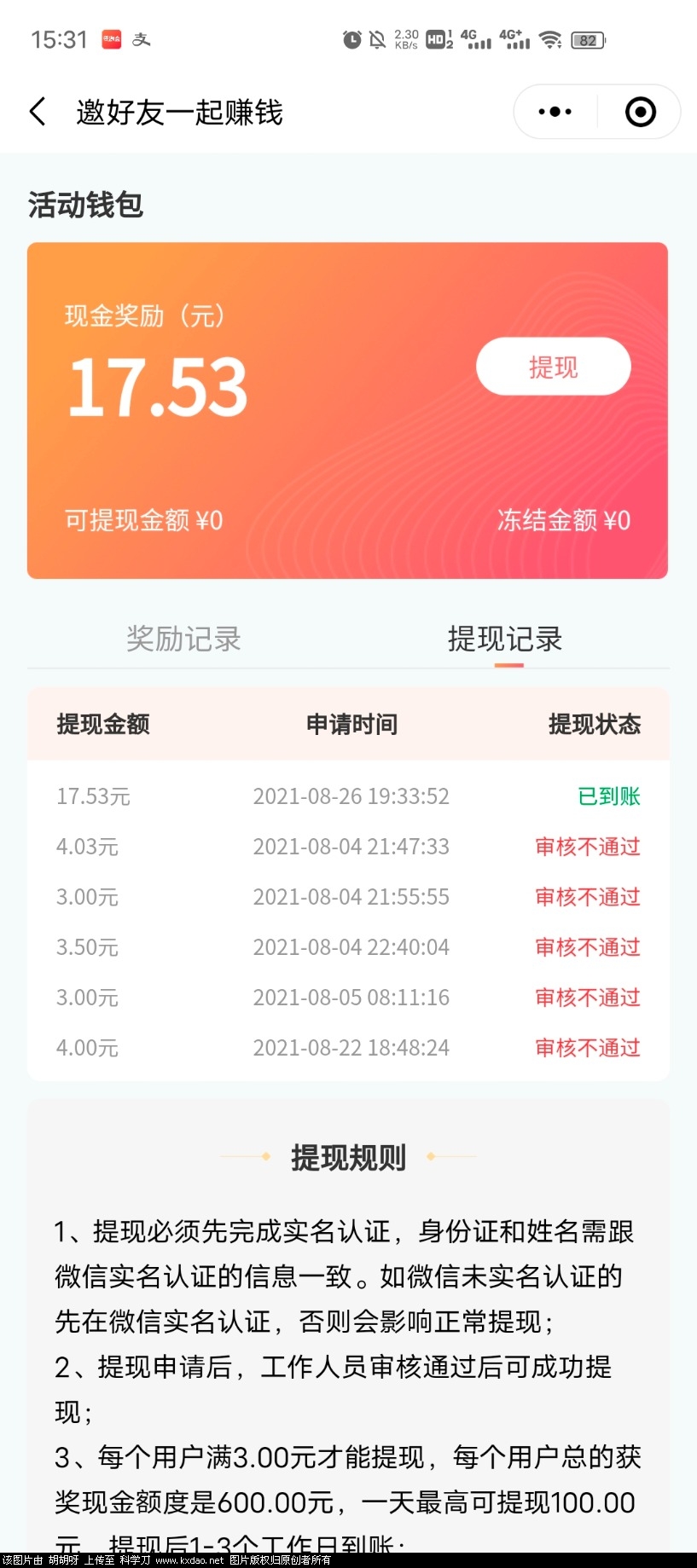Open the mini program more options menu
697x1568 pixels.
[555, 112]
